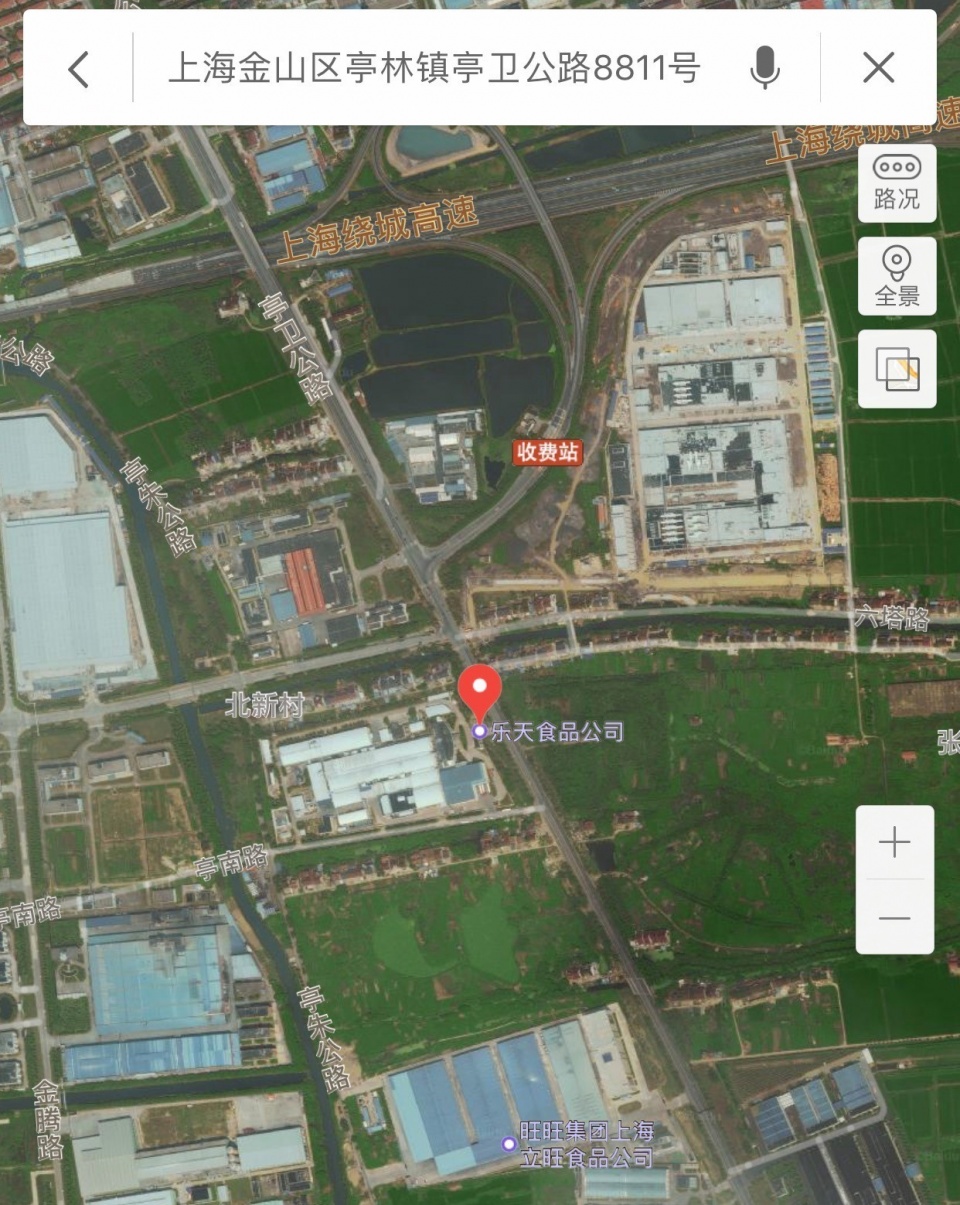The height and width of the screenshot is (1205, 960).
Task: Tap the address search field
Action: 433,69
